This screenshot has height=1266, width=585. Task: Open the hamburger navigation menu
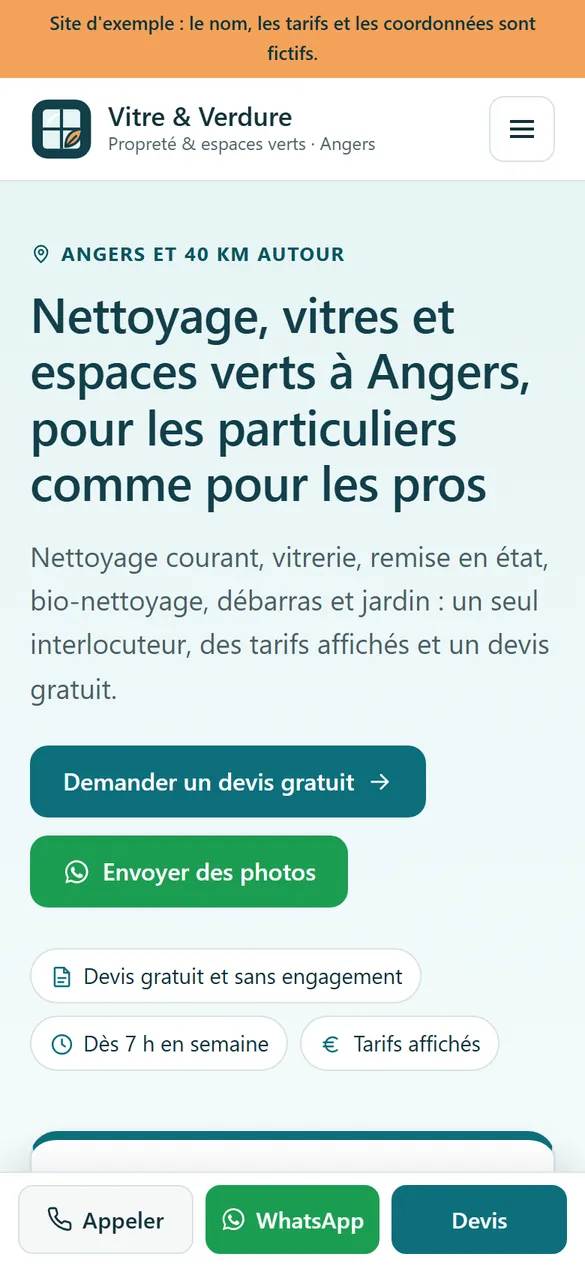pyautogui.click(x=521, y=129)
